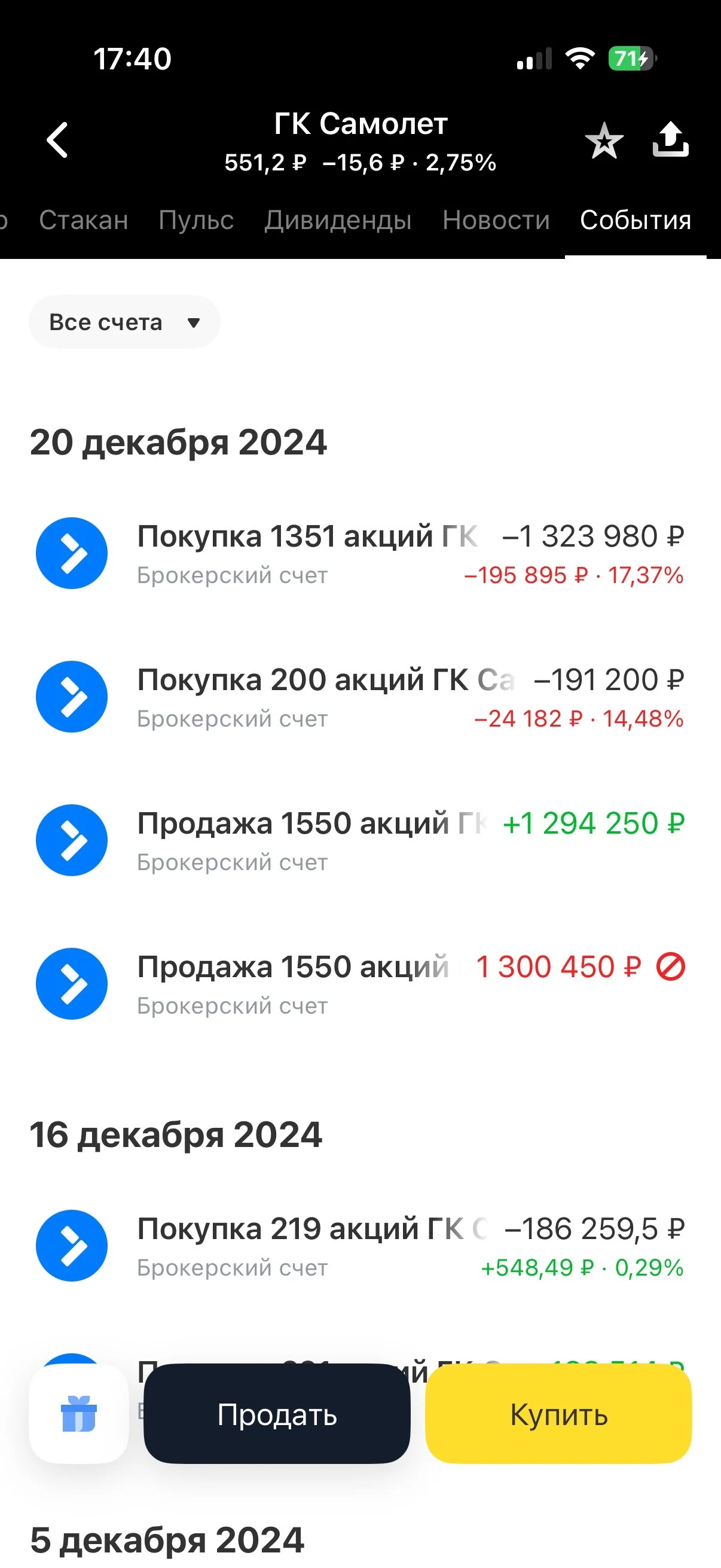Share ГК Самолет via the share icon

point(671,139)
